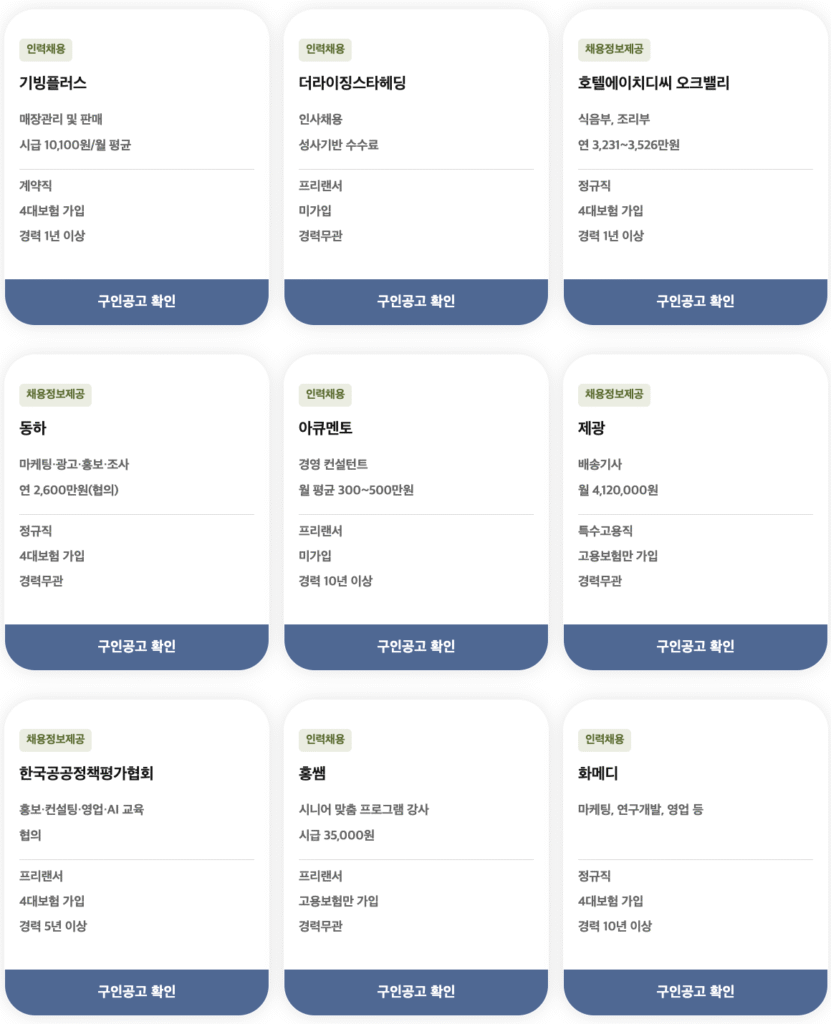
Task: Click the 채용정보제공 tag on 제광 card
Action: 614,395
